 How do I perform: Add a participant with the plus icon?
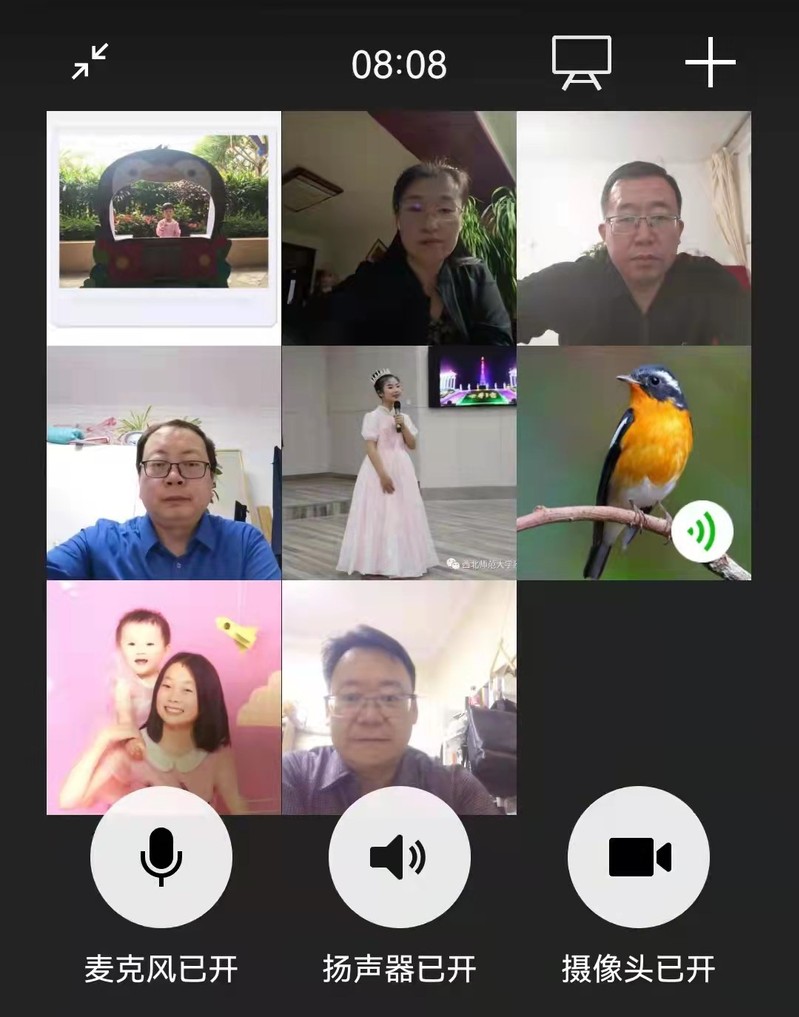(710, 62)
